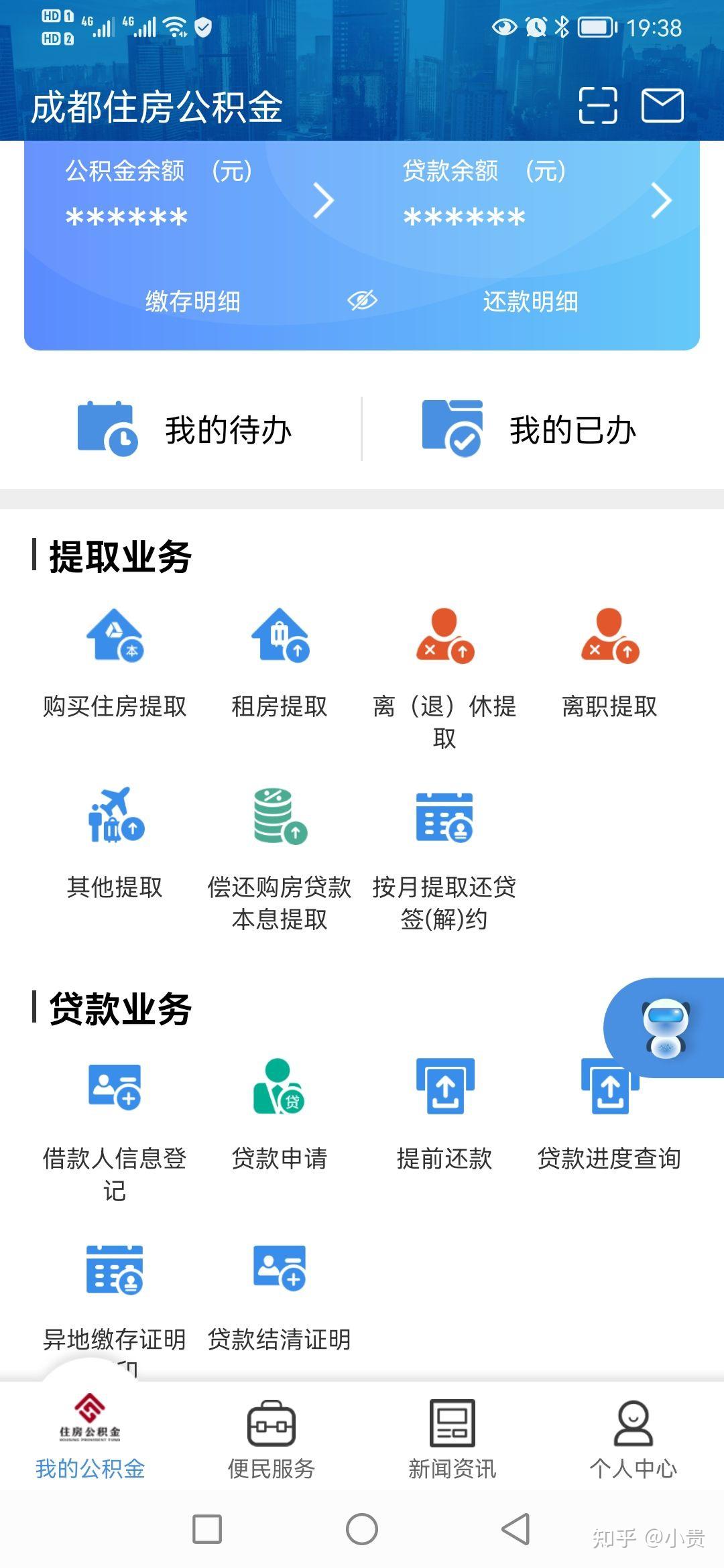Open the QR code scanner icon
The height and width of the screenshot is (1568, 724).
[595, 106]
